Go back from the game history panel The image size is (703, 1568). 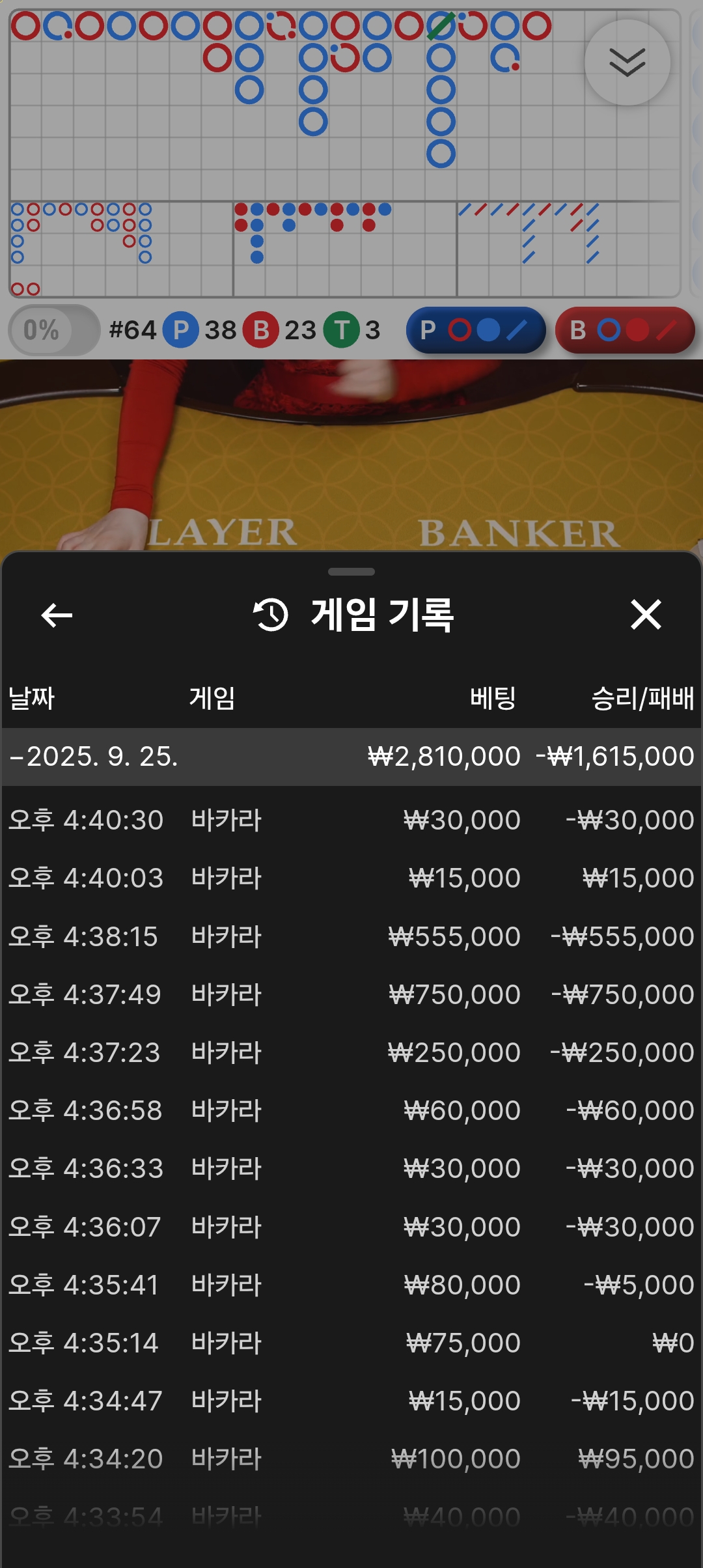point(57,615)
